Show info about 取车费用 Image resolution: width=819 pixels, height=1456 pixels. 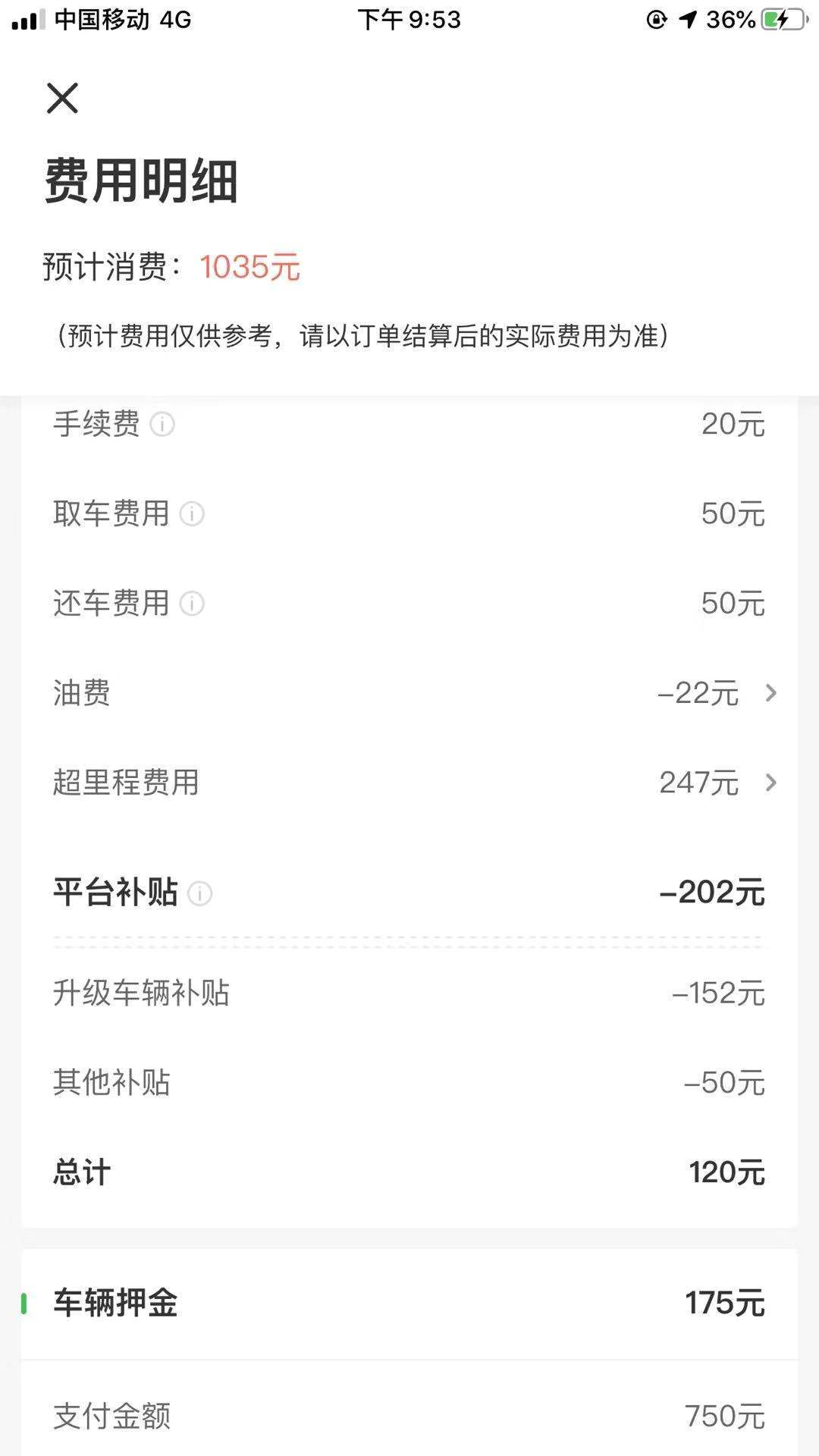point(192,514)
